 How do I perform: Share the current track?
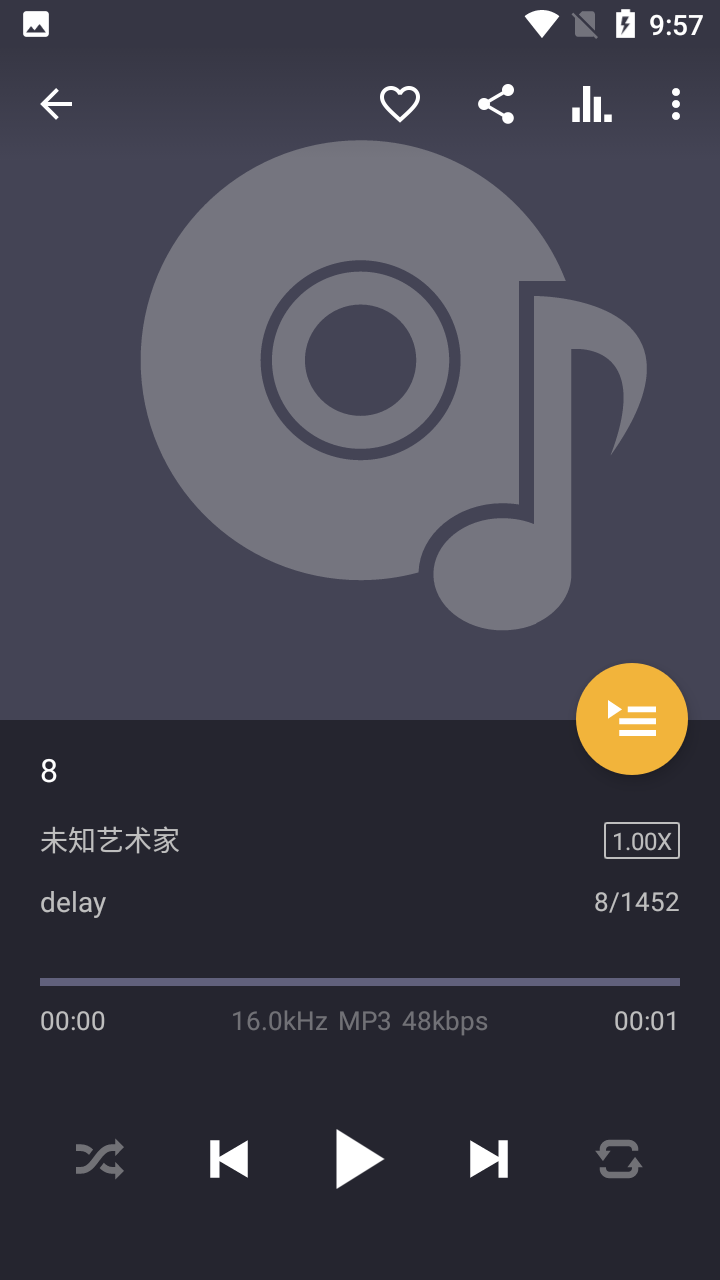click(496, 104)
